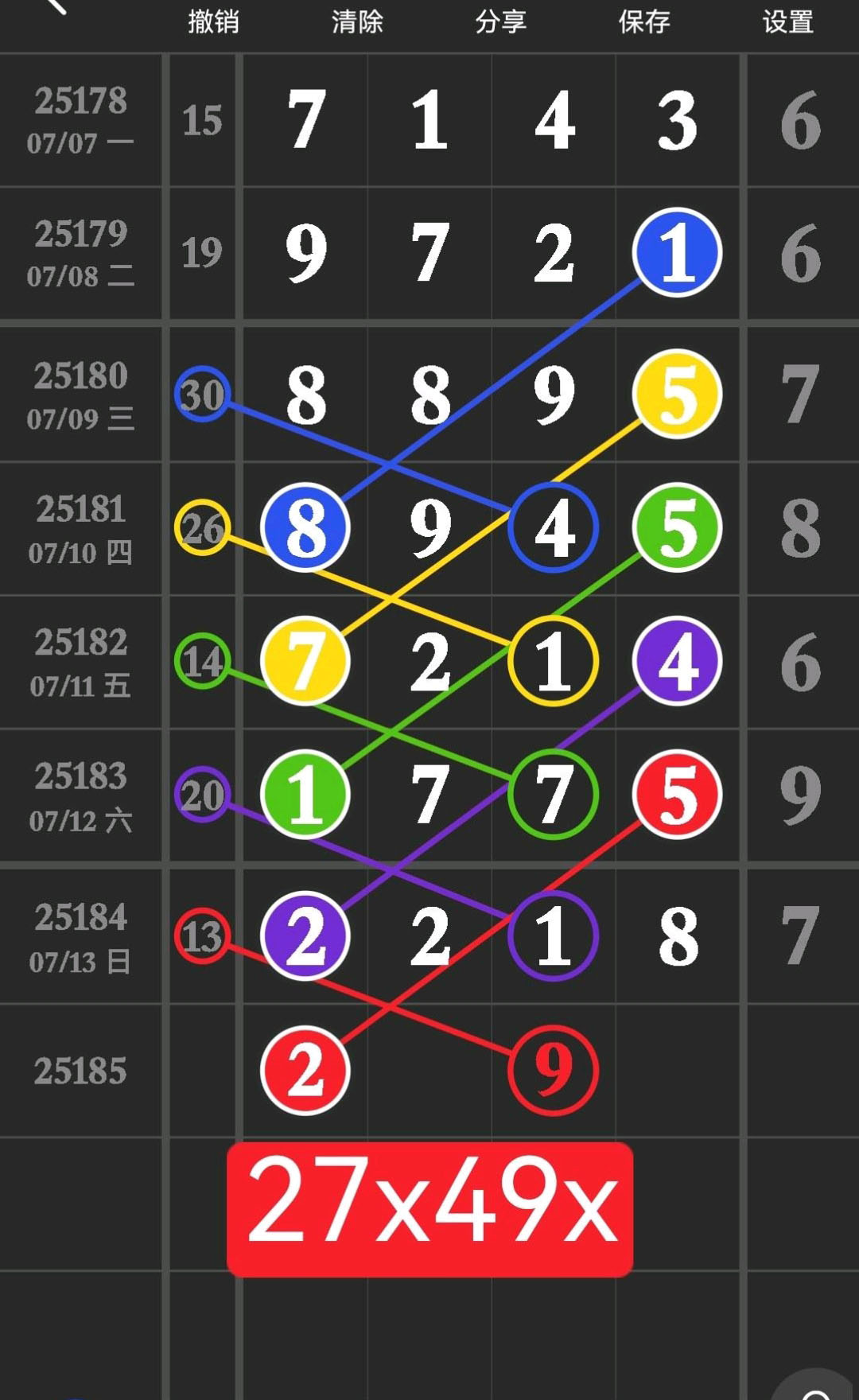Image resolution: width=859 pixels, height=1400 pixels.
Task: Go back using the top-left arrow
Action: (56, 8)
